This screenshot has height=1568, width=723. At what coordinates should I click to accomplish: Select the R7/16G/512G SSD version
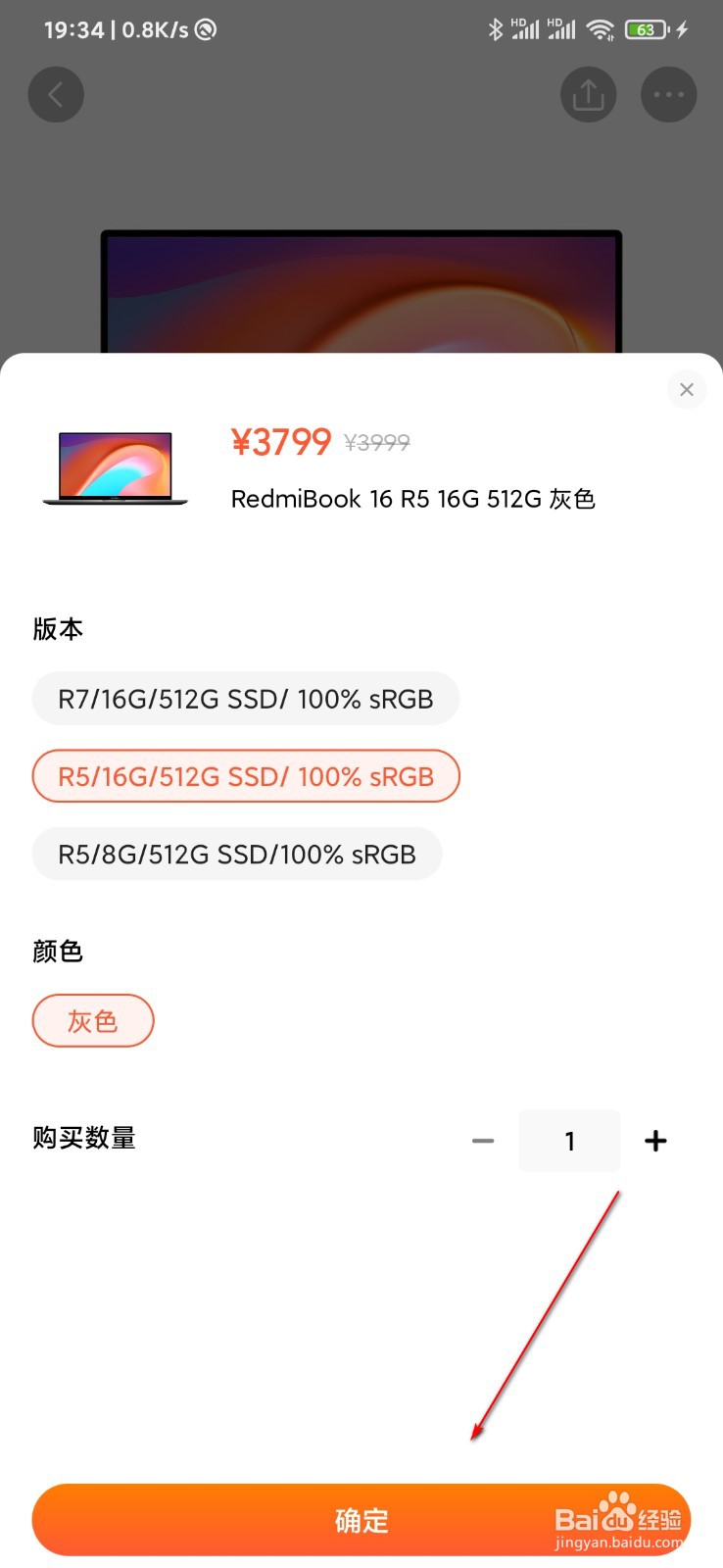pyautogui.click(x=245, y=699)
